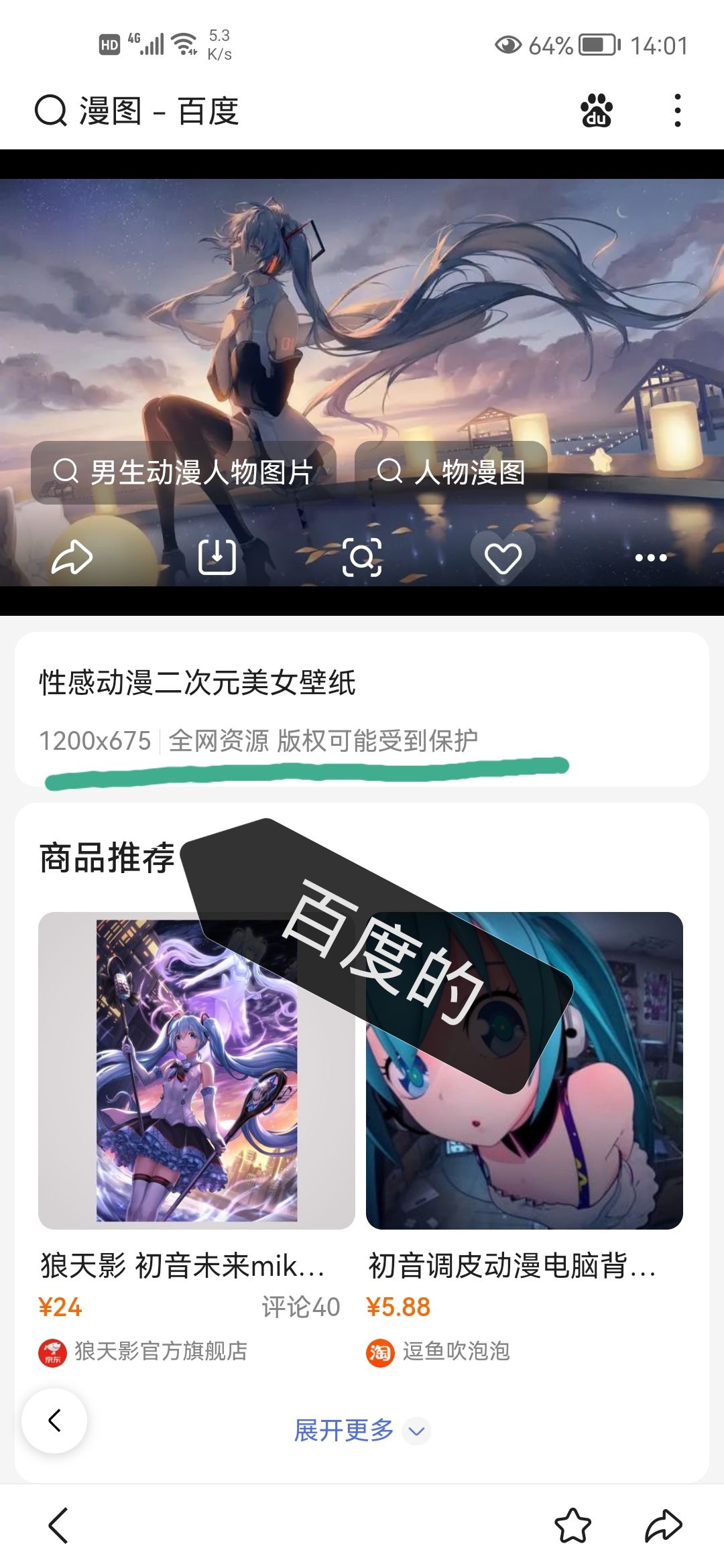
Task: Open image search with the scan-frame icon
Action: point(362,556)
